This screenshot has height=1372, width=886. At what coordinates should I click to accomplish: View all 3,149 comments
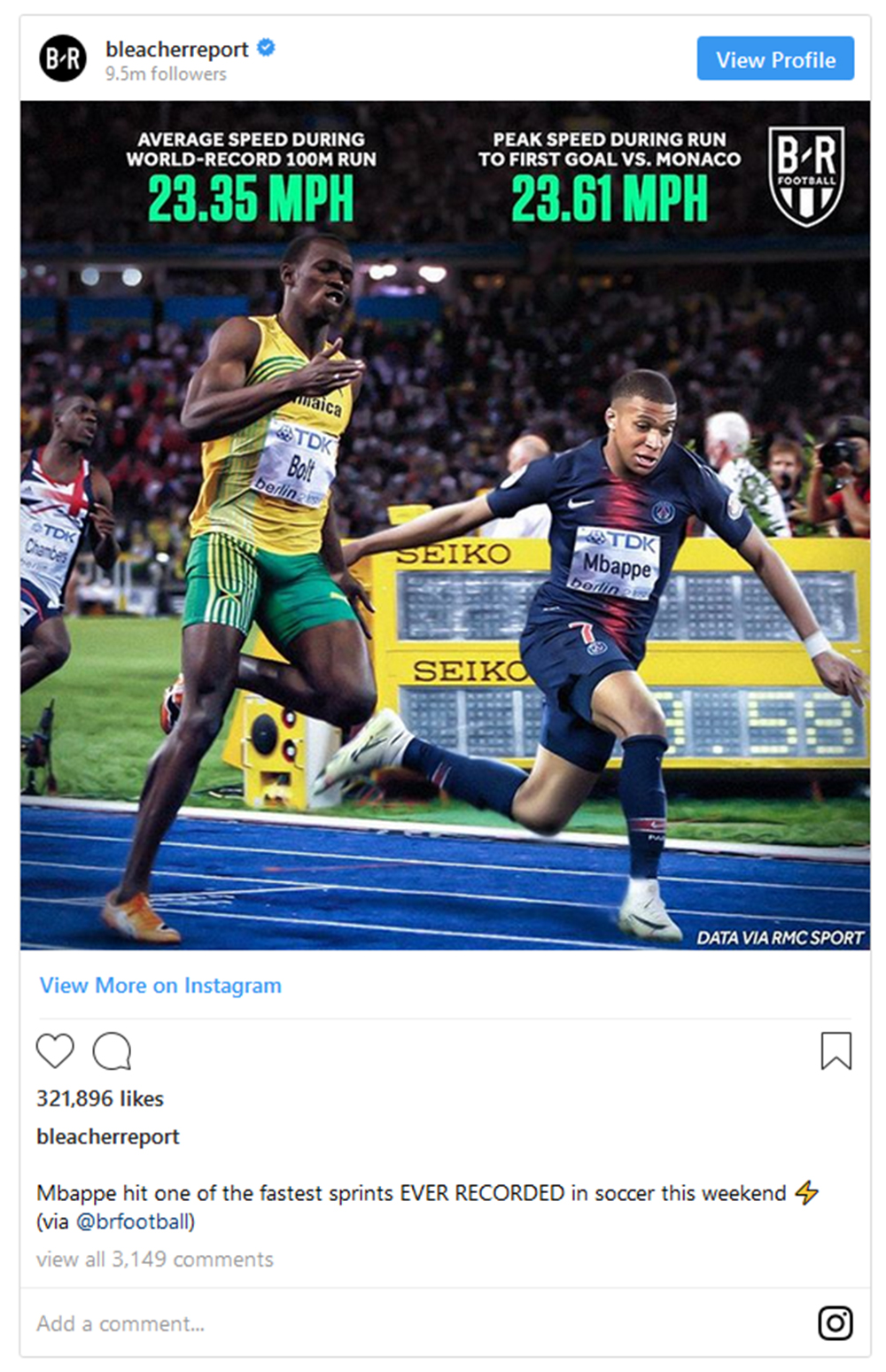tap(155, 1259)
